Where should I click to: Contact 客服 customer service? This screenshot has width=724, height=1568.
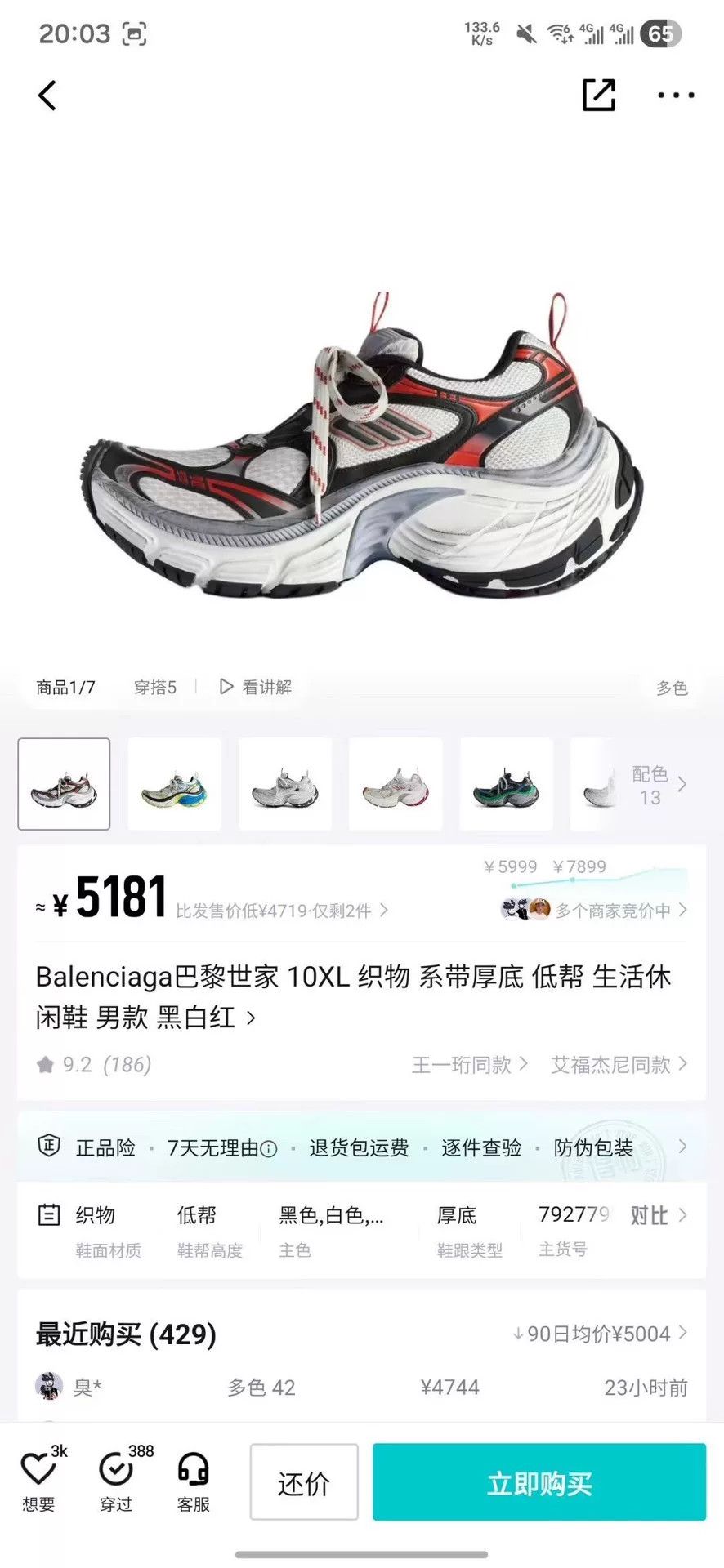point(194,1481)
